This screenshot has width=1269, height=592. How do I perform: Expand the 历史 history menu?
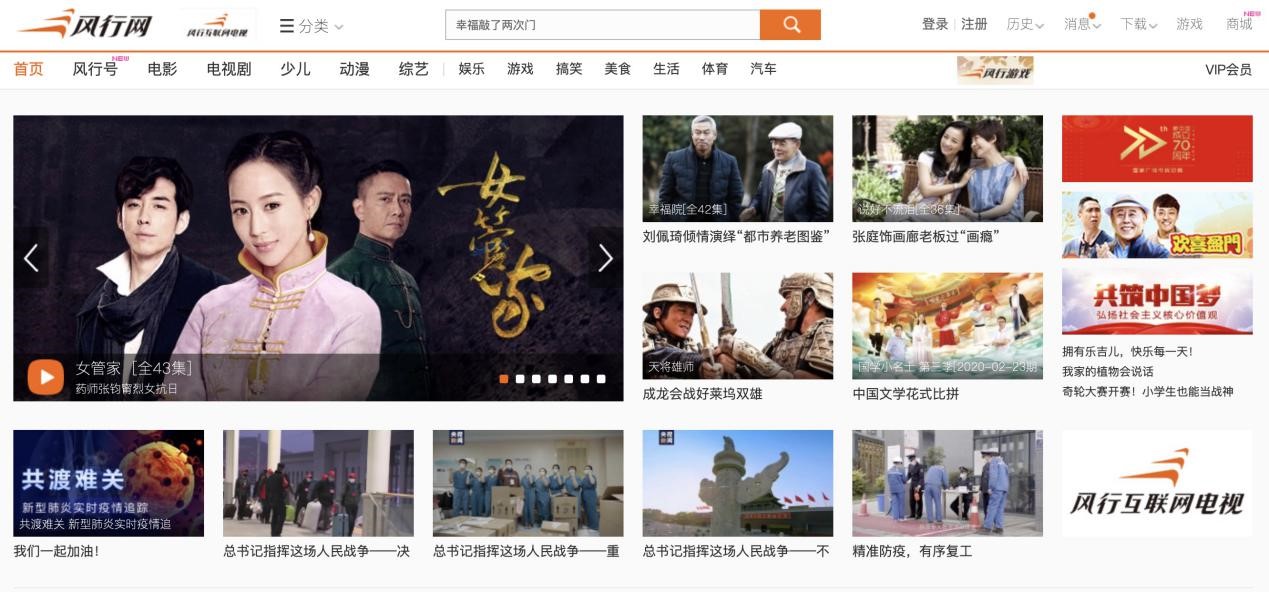click(1025, 24)
